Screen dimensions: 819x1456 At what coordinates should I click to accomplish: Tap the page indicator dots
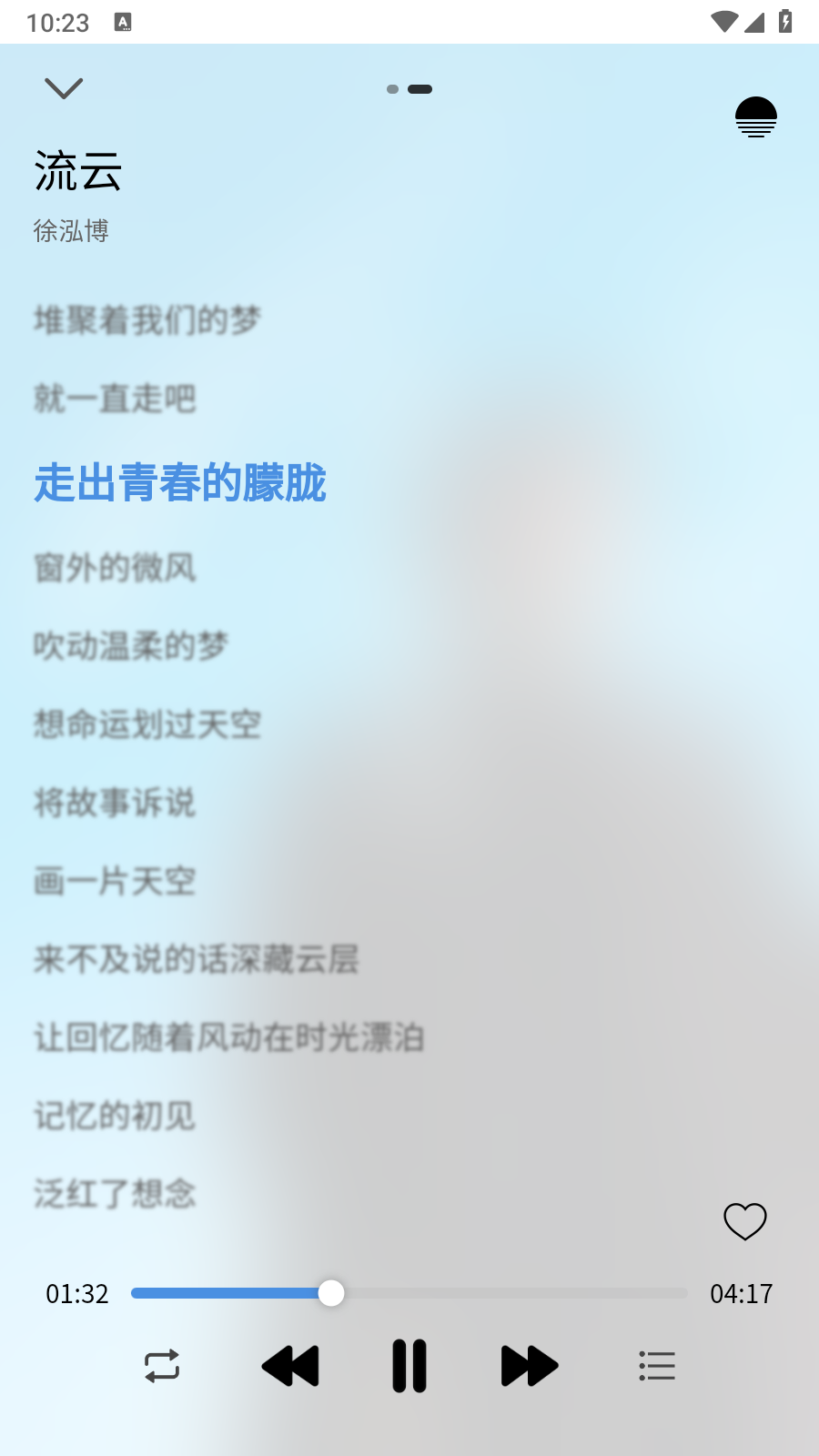coord(409,89)
